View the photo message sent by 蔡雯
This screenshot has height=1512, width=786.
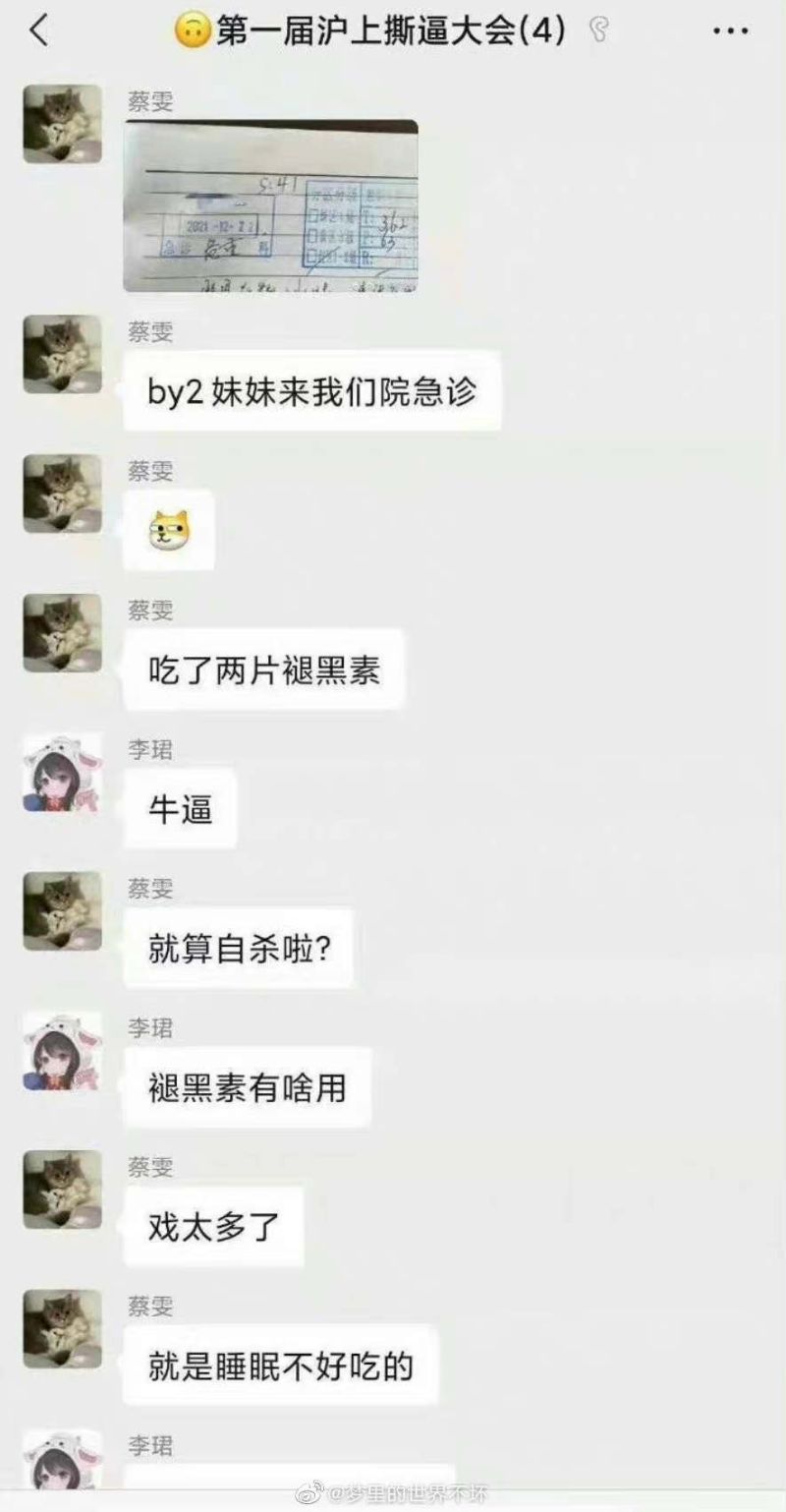(270, 205)
